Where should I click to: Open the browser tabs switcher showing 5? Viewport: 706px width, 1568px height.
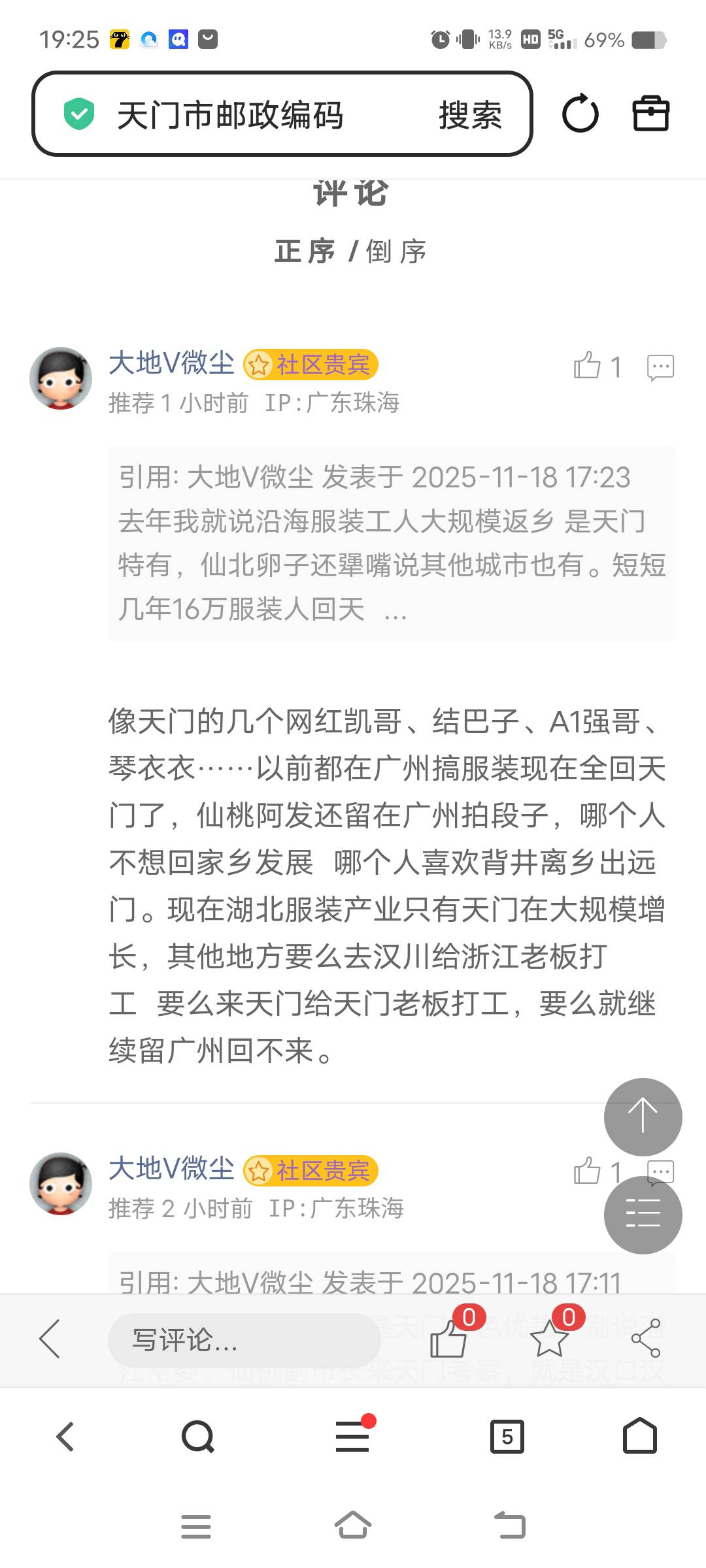[x=507, y=1437]
